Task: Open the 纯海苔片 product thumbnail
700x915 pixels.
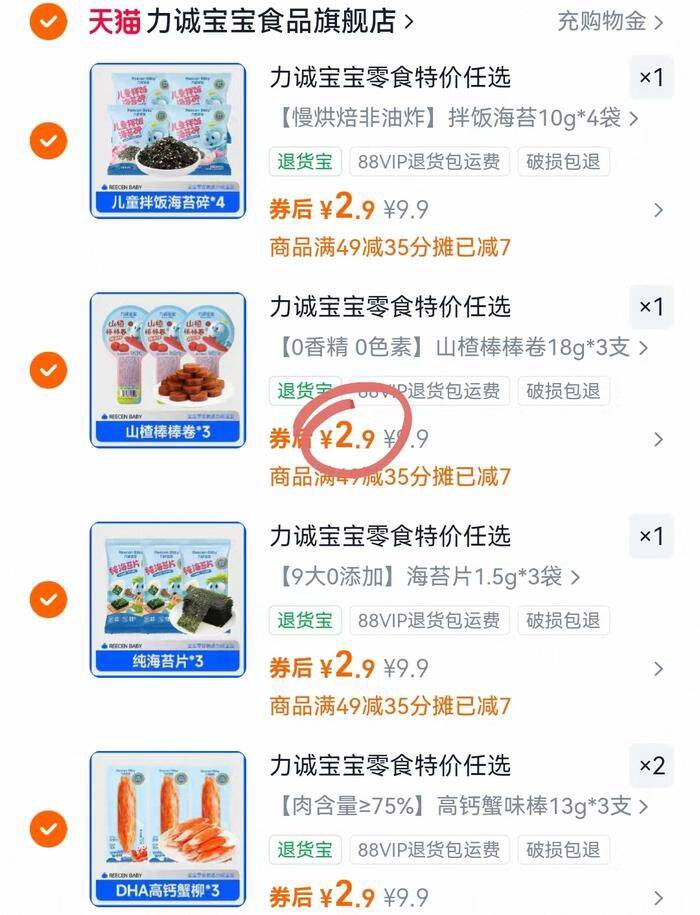Action: point(167,599)
